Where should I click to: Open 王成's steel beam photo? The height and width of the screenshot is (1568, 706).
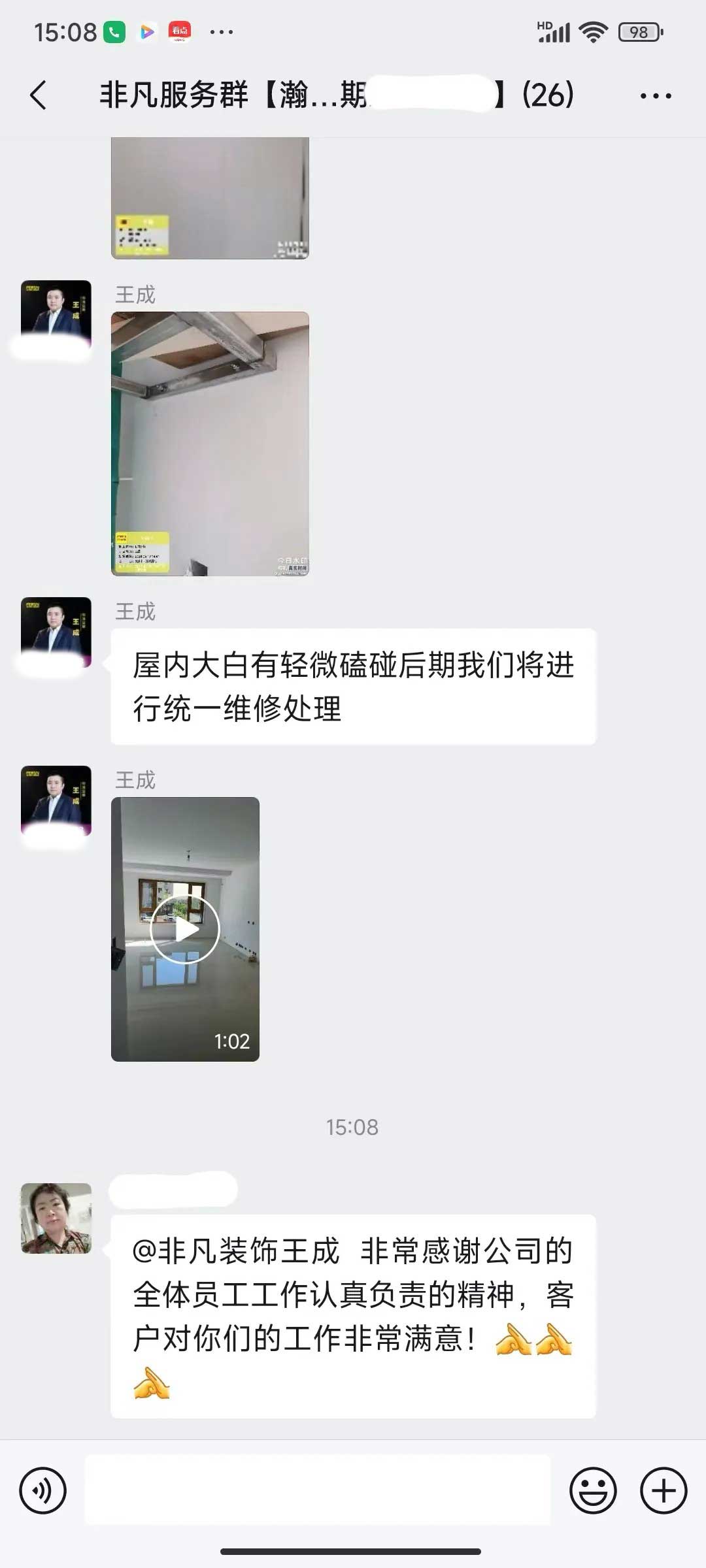(210, 444)
